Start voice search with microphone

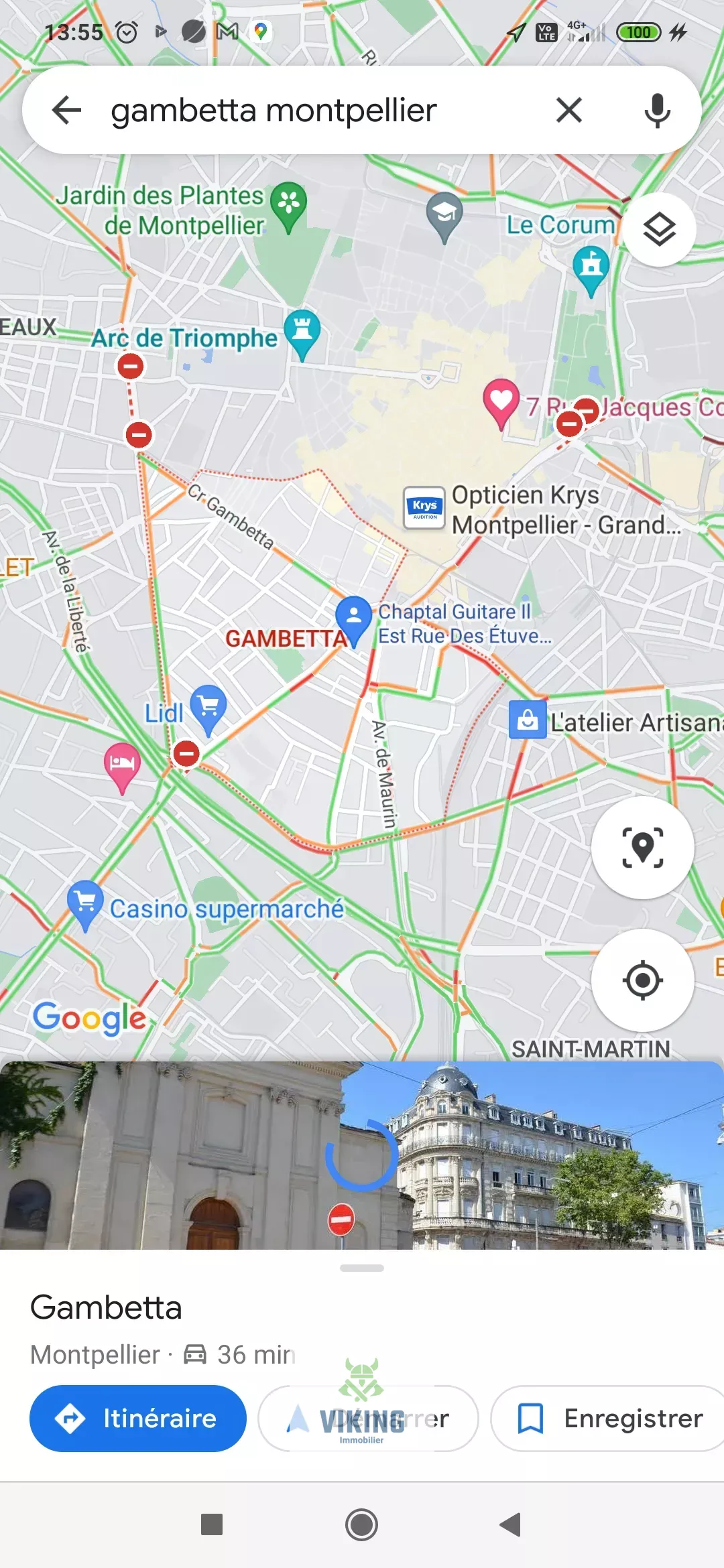657,110
